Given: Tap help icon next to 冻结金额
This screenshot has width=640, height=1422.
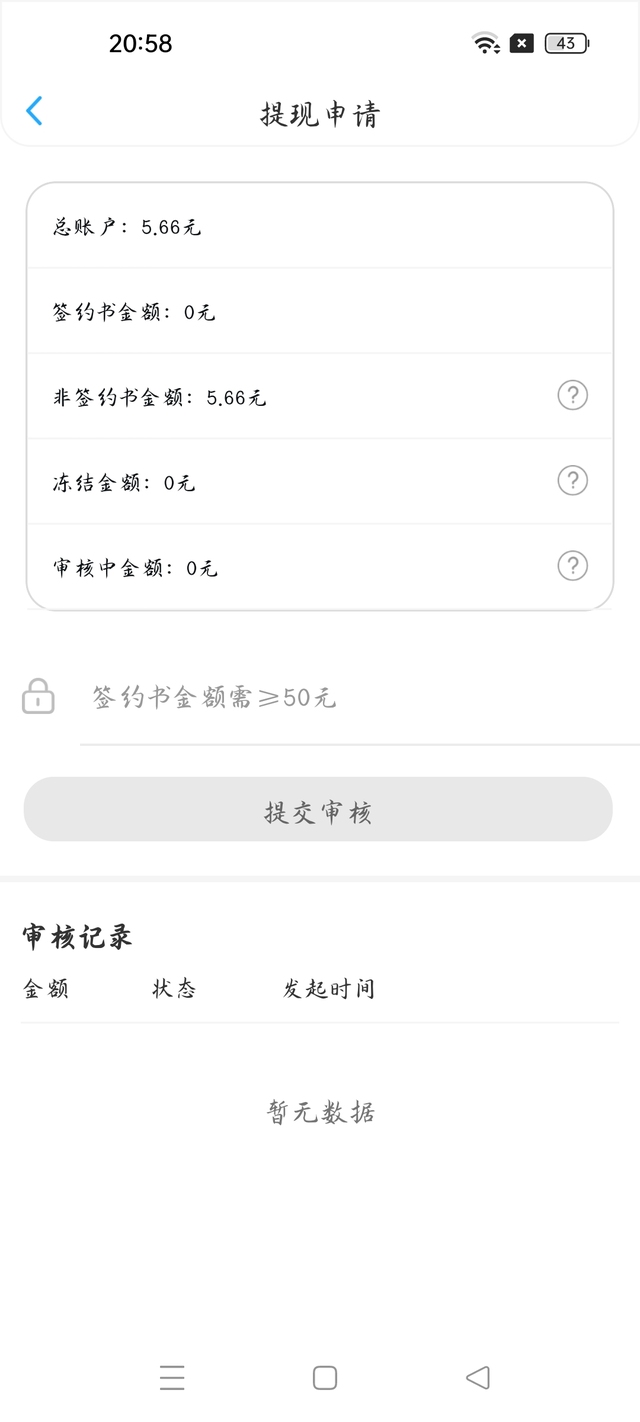Looking at the screenshot, I should [x=572, y=481].
